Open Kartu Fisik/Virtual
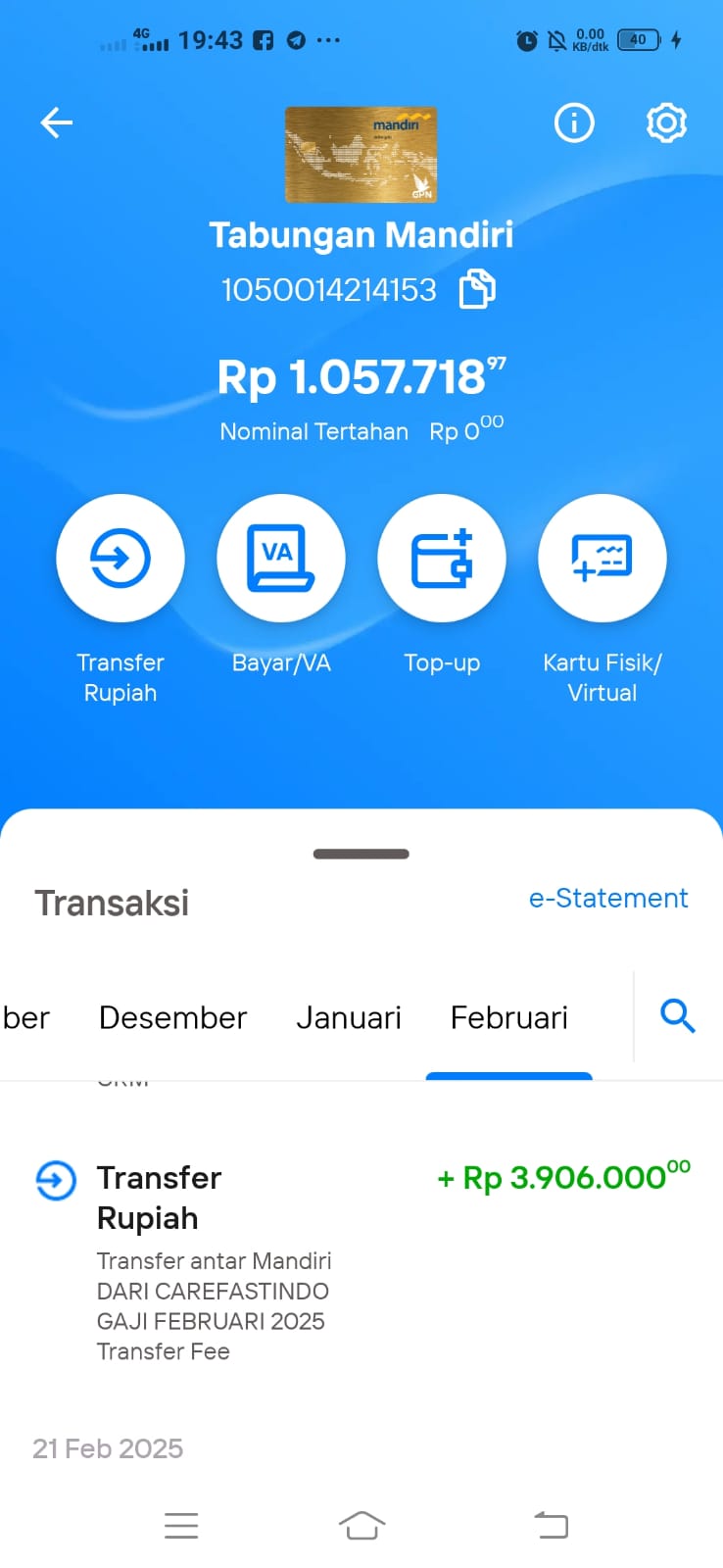The width and height of the screenshot is (723, 1568). (602, 558)
